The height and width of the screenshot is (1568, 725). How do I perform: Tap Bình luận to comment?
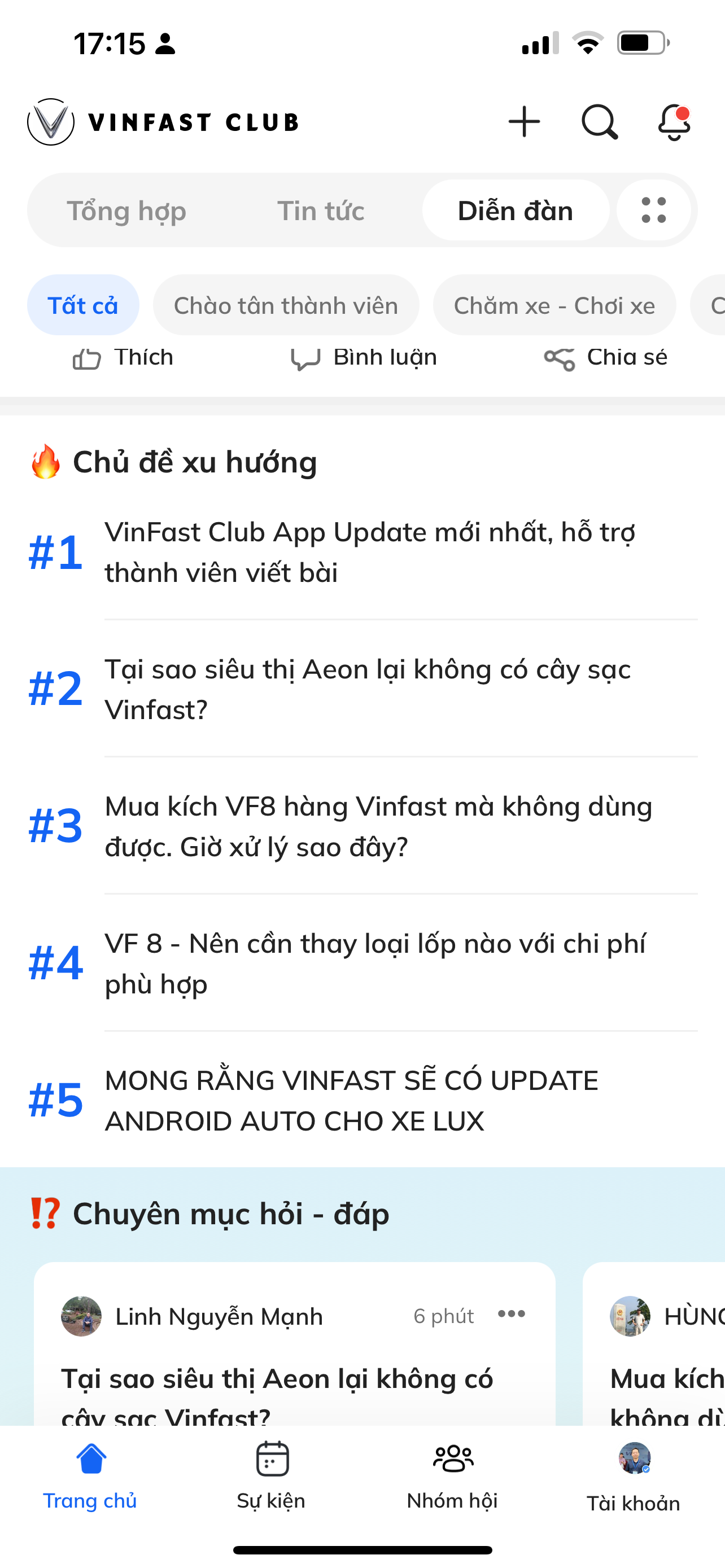[364, 358]
